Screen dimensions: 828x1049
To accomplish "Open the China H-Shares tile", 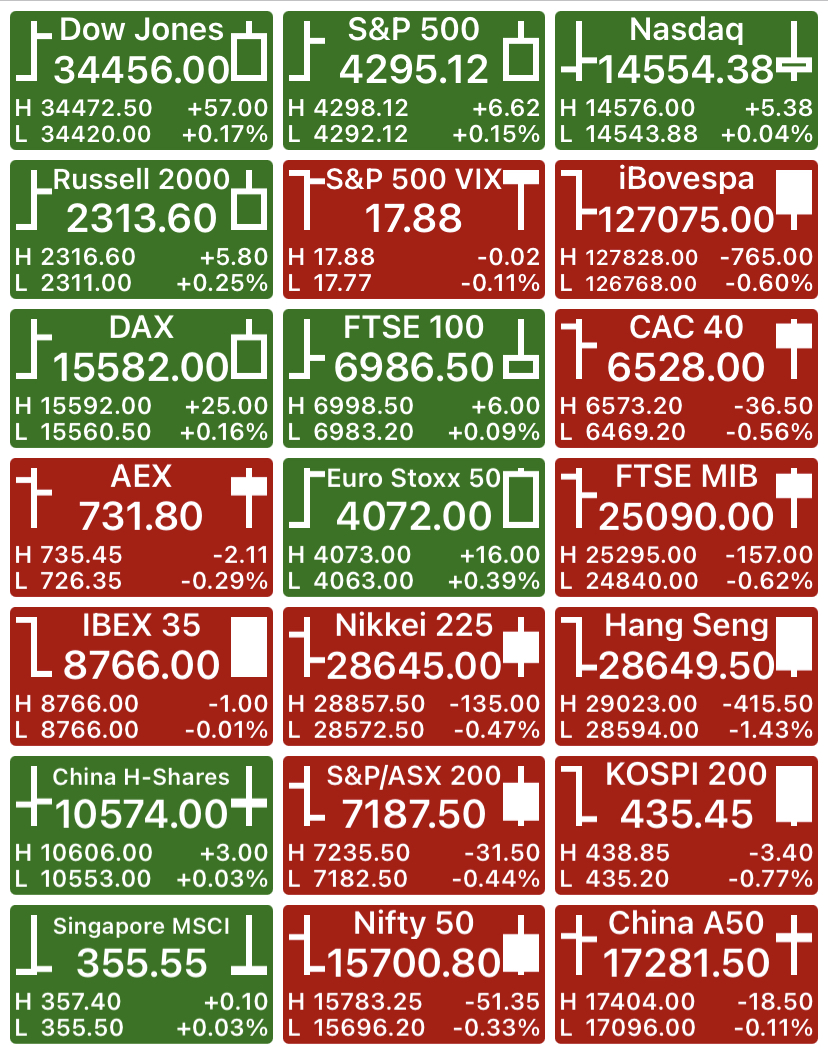I will 141,826.
